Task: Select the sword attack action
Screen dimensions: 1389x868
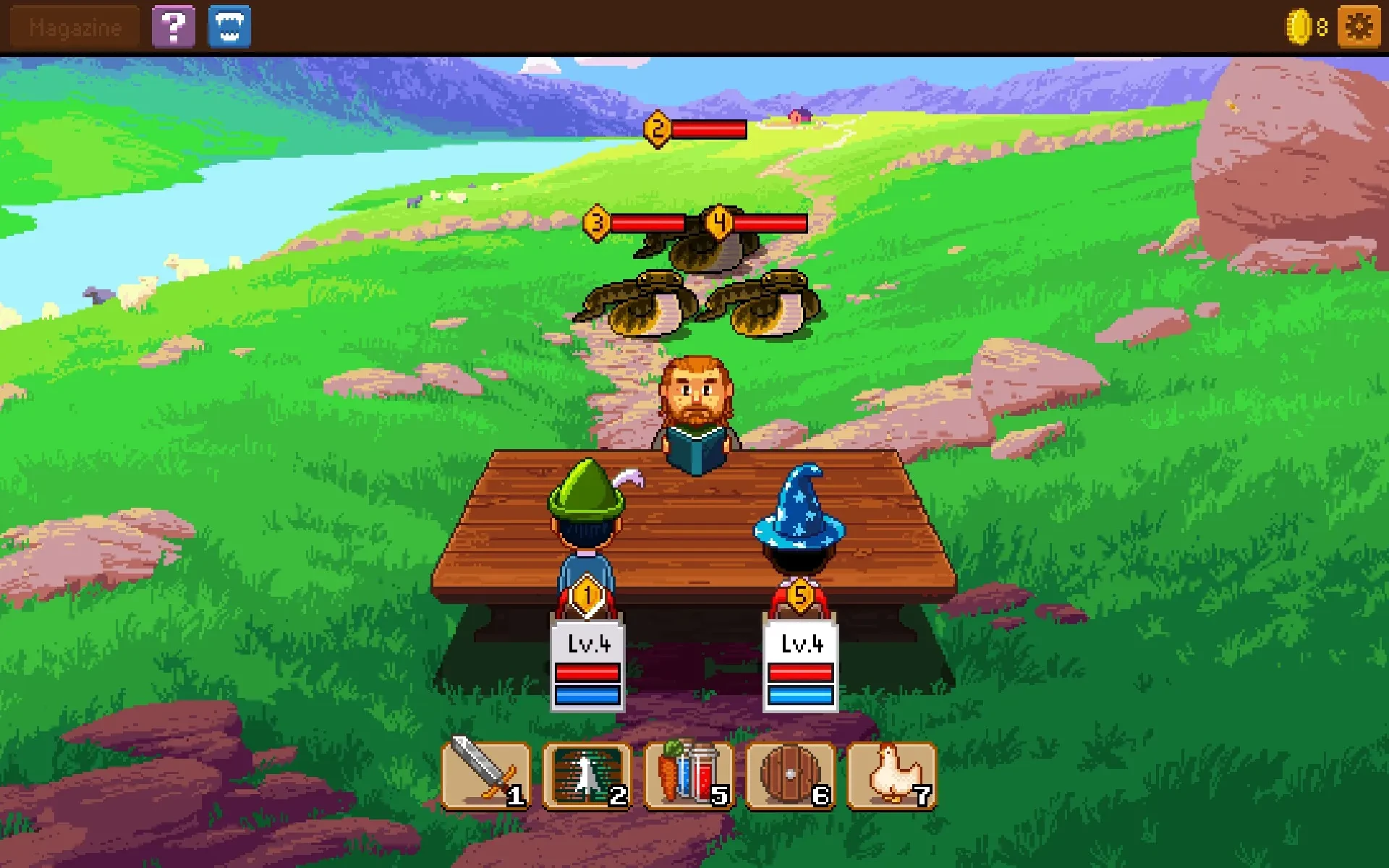Action: 485,775
